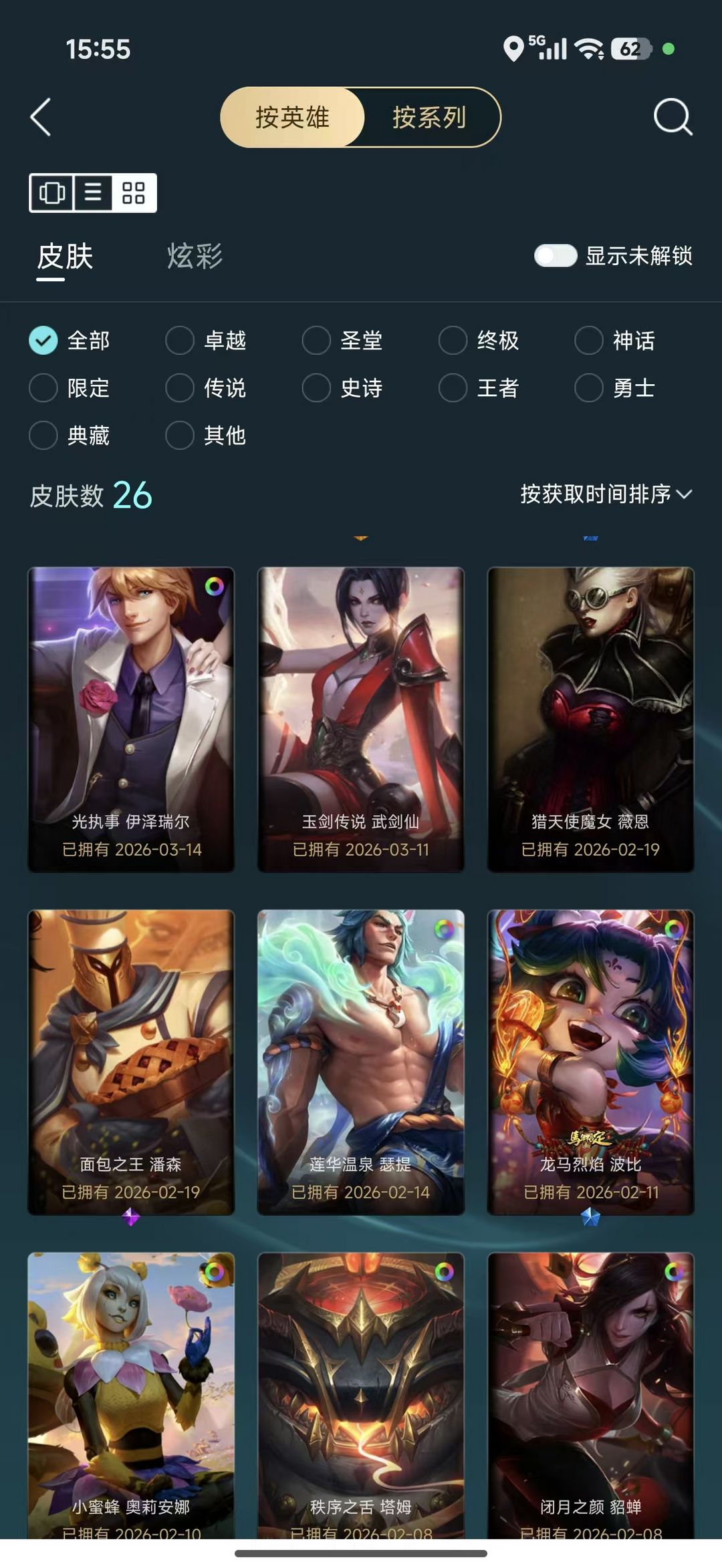Select the banner view layout icon
722x1568 pixels.
click(x=51, y=194)
